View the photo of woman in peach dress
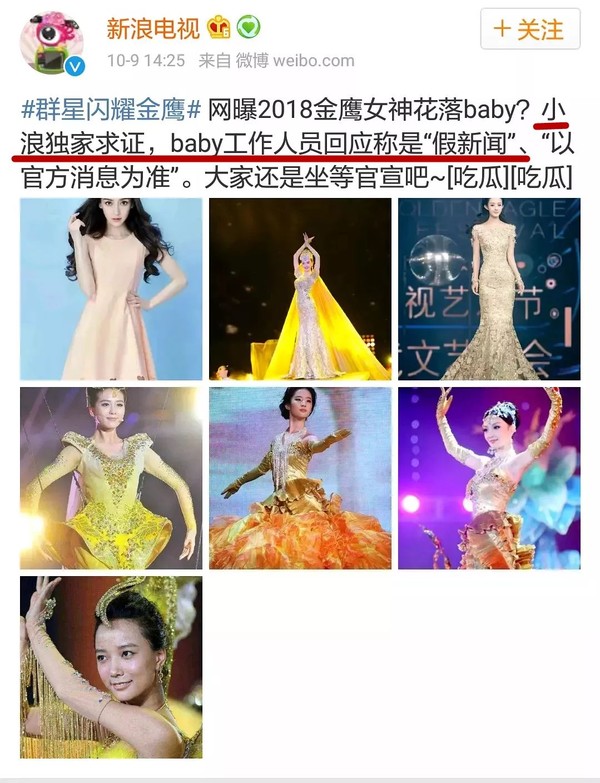Viewport: 600px width, 783px height. click(x=111, y=288)
